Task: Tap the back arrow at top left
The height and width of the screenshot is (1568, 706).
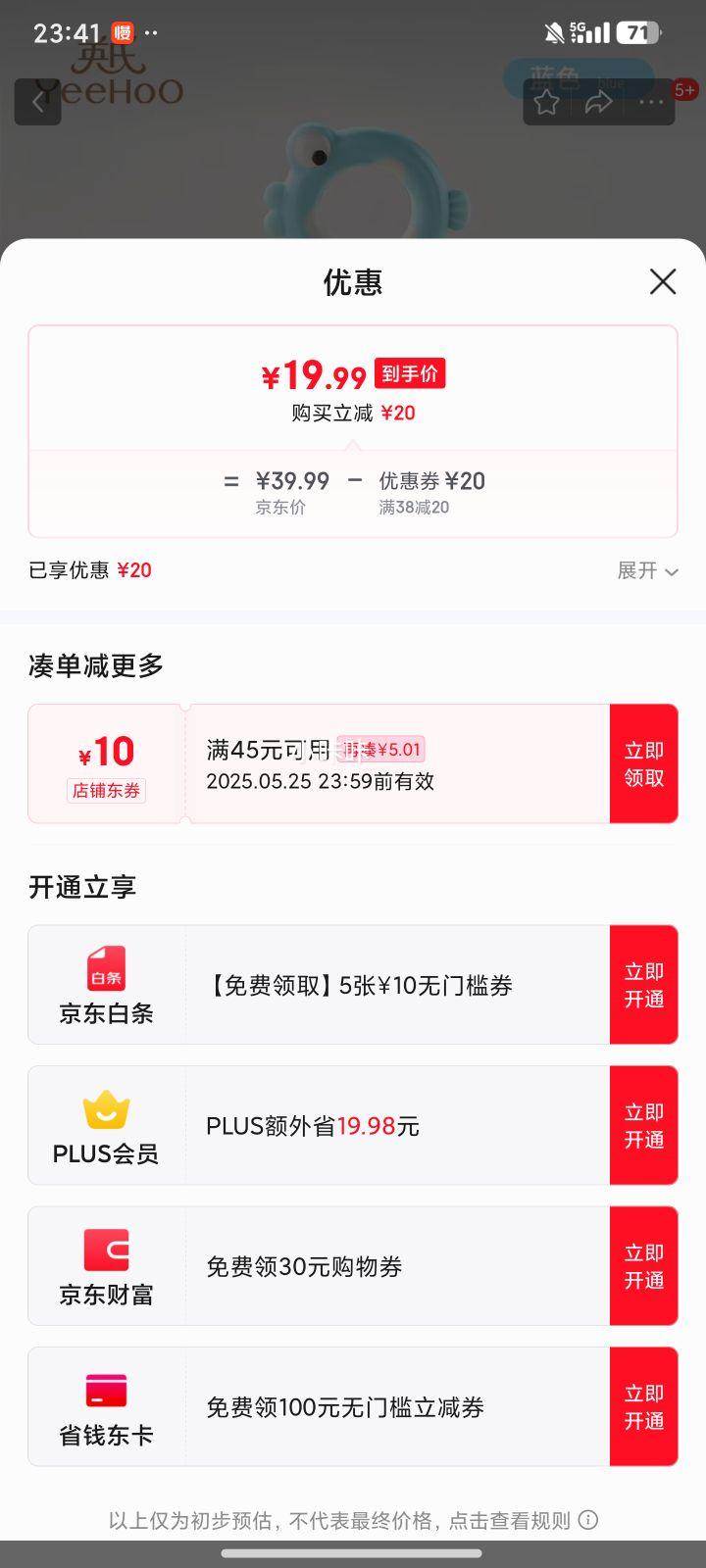Action: [x=37, y=101]
